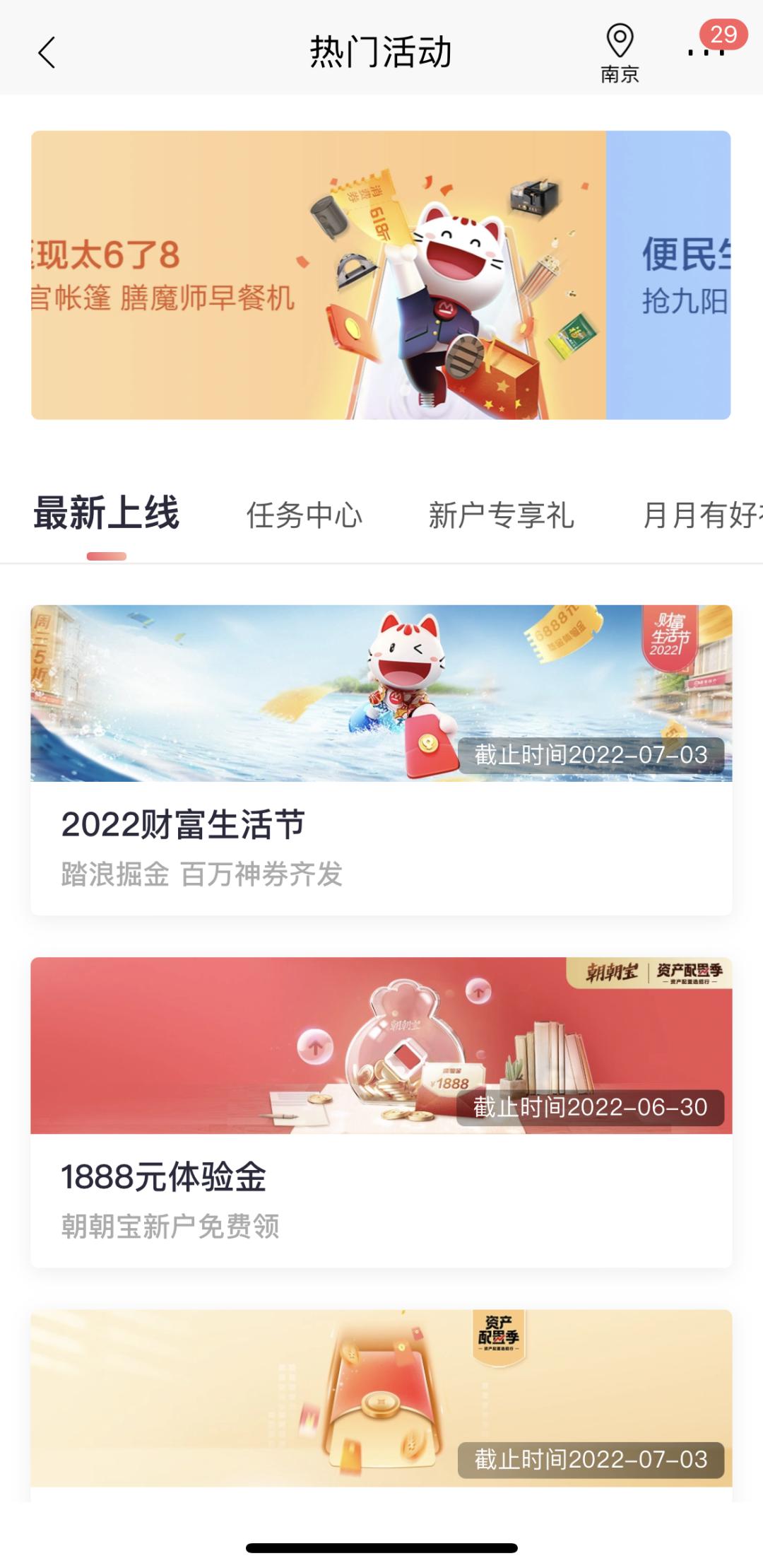Viewport: 763px width, 1568px height.
Task: Switch to the 新户专享礼 tab
Action: pyautogui.click(x=502, y=516)
